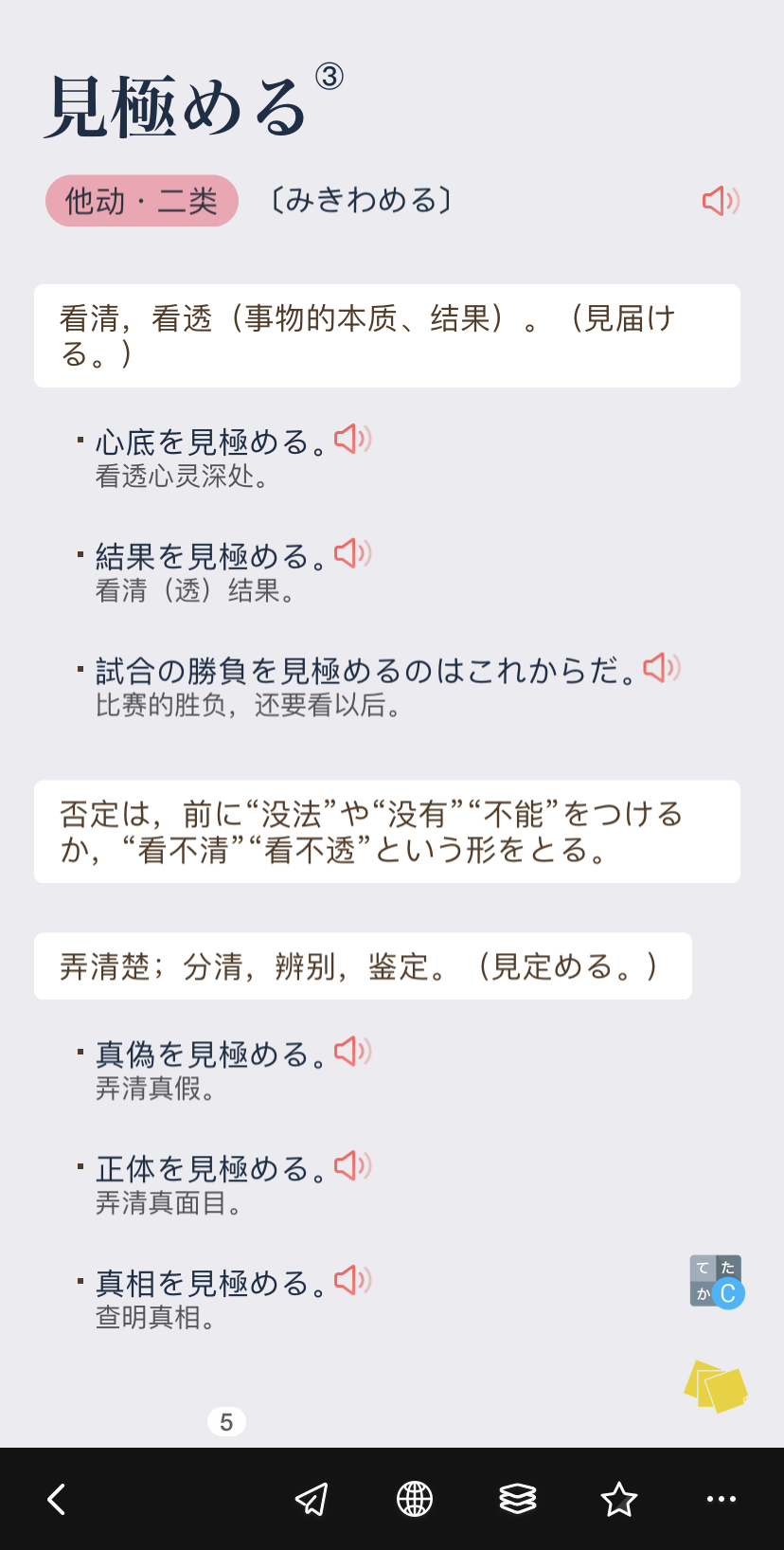The height and width of the screenshot is (1550, 784).
Task: Tap the page indicator showing 5
Action: (227, 1421)
